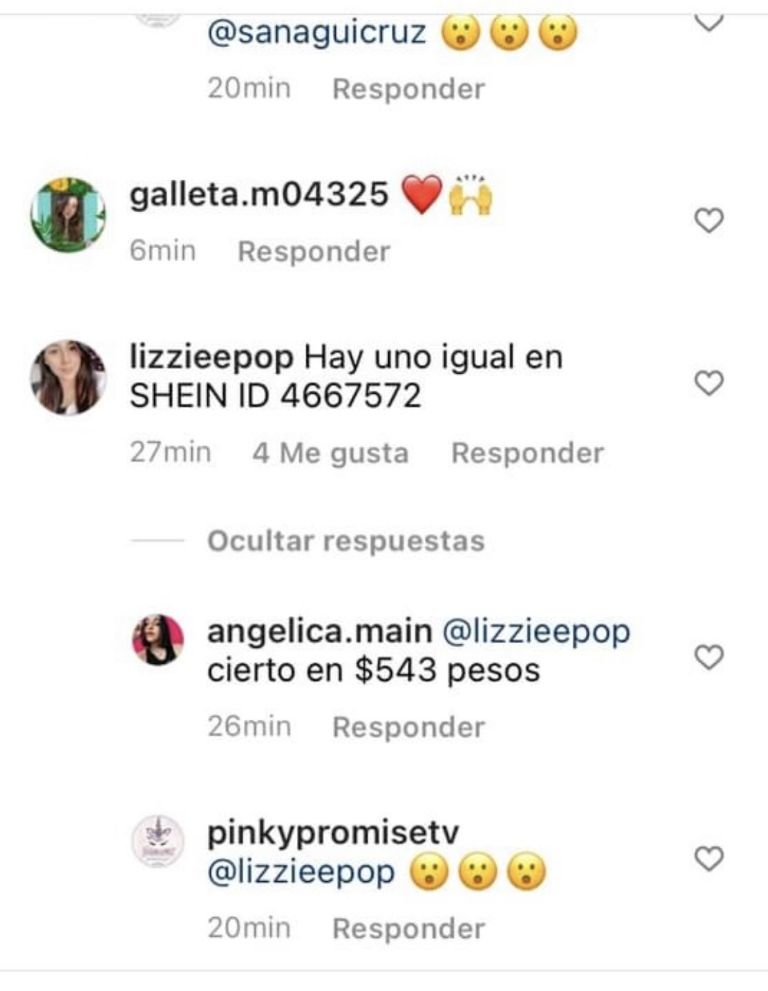Open the @lizzieepop mention in angelica.main's reply
This screenshot has width=768, height=991.
(536, 633)
